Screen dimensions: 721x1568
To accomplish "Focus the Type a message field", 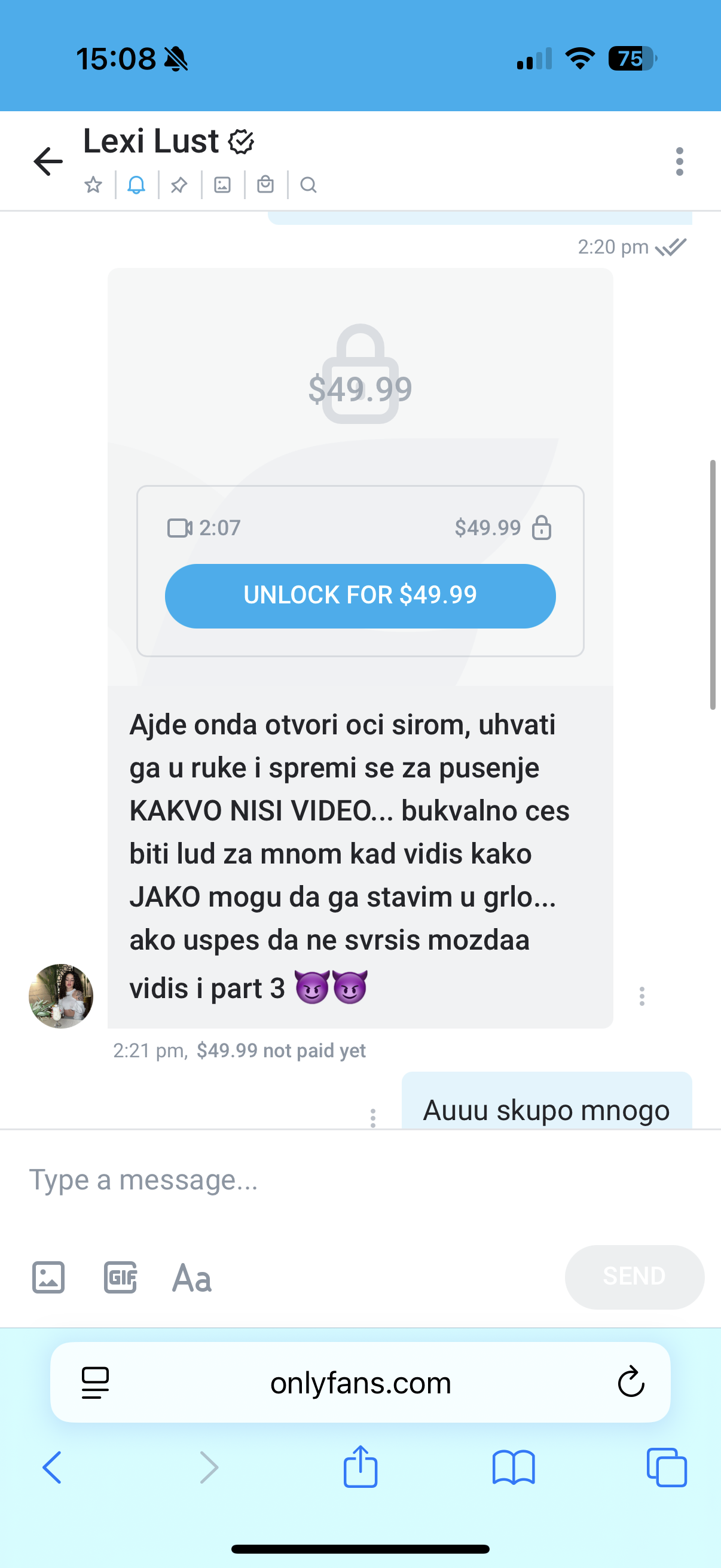I will tap(360, 1180).
